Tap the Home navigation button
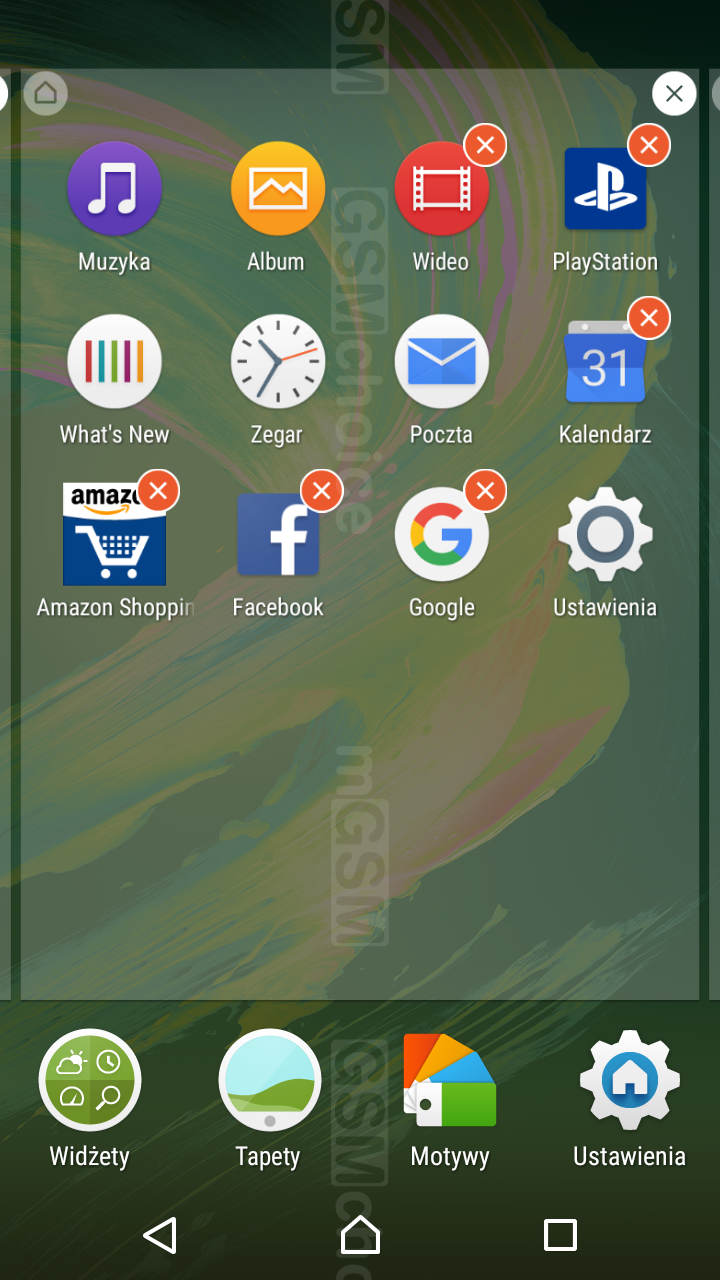Viewport: 720px width, 1280px height. tap(360, 1235)
